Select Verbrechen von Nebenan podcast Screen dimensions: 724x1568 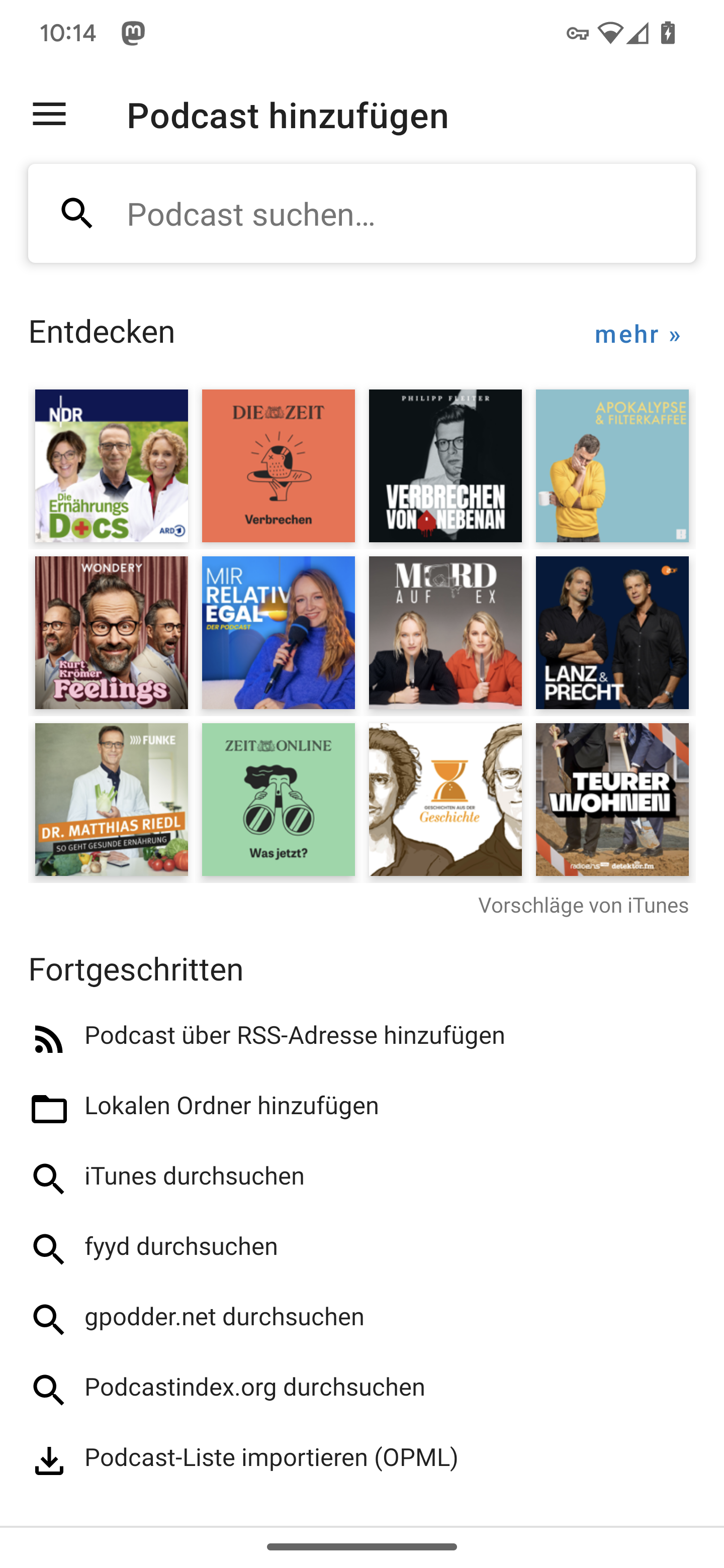coord(445,466)
